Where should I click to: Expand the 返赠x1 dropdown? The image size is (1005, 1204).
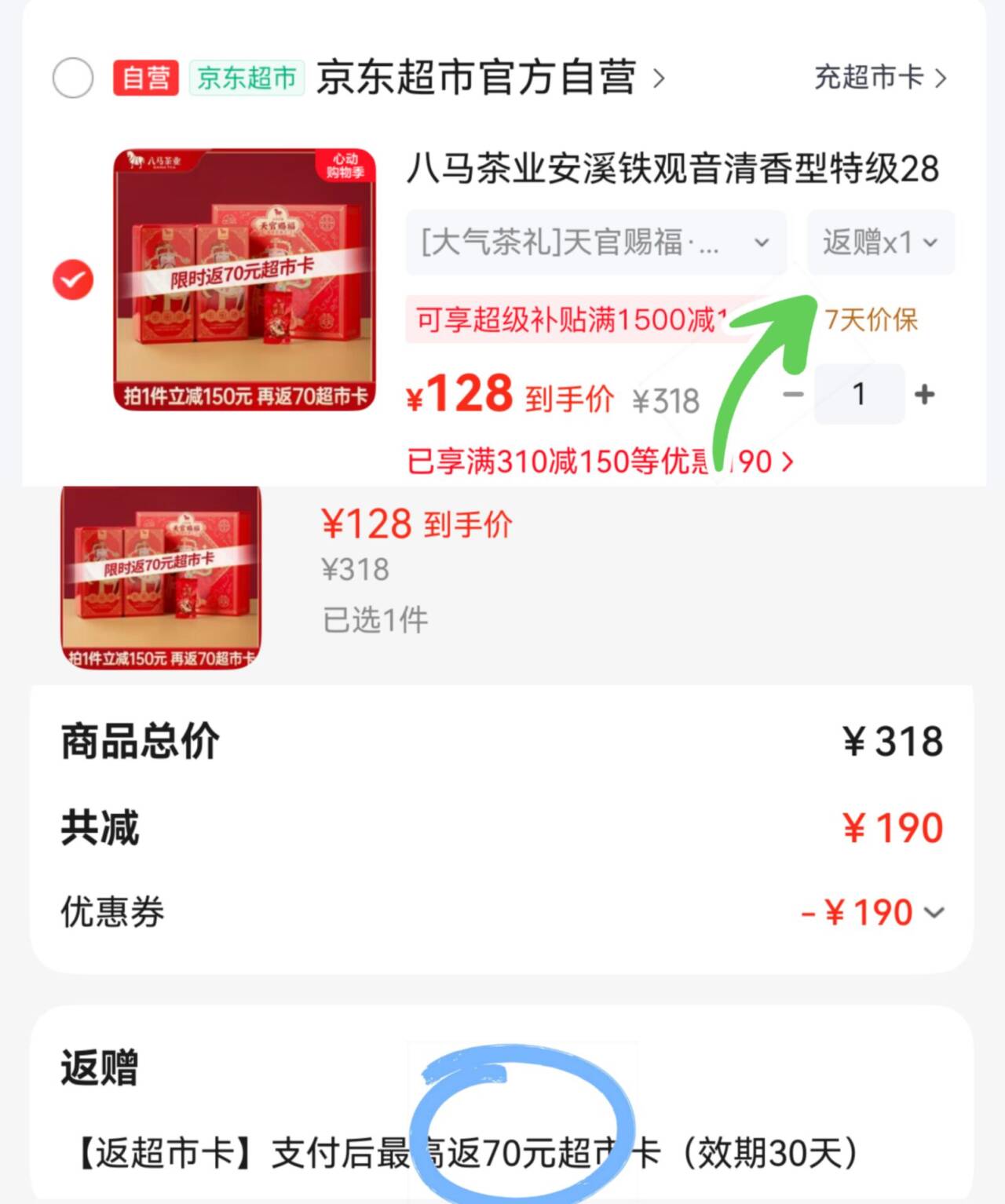[x=881, y=243]
